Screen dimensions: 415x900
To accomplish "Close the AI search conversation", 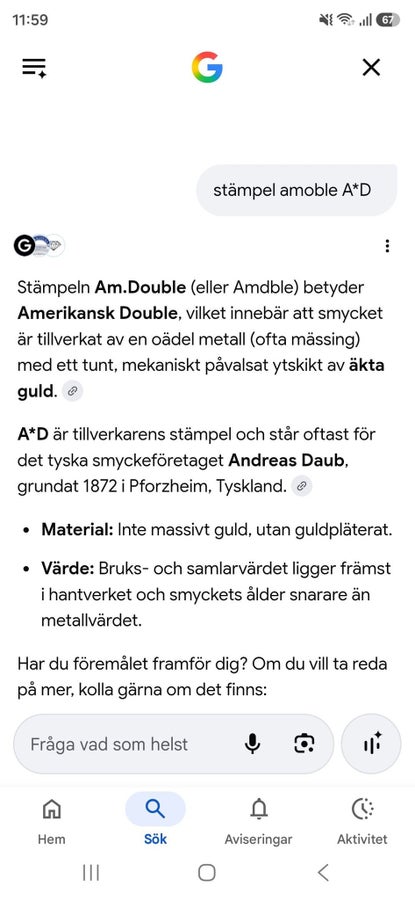I will tap(371, 68).
